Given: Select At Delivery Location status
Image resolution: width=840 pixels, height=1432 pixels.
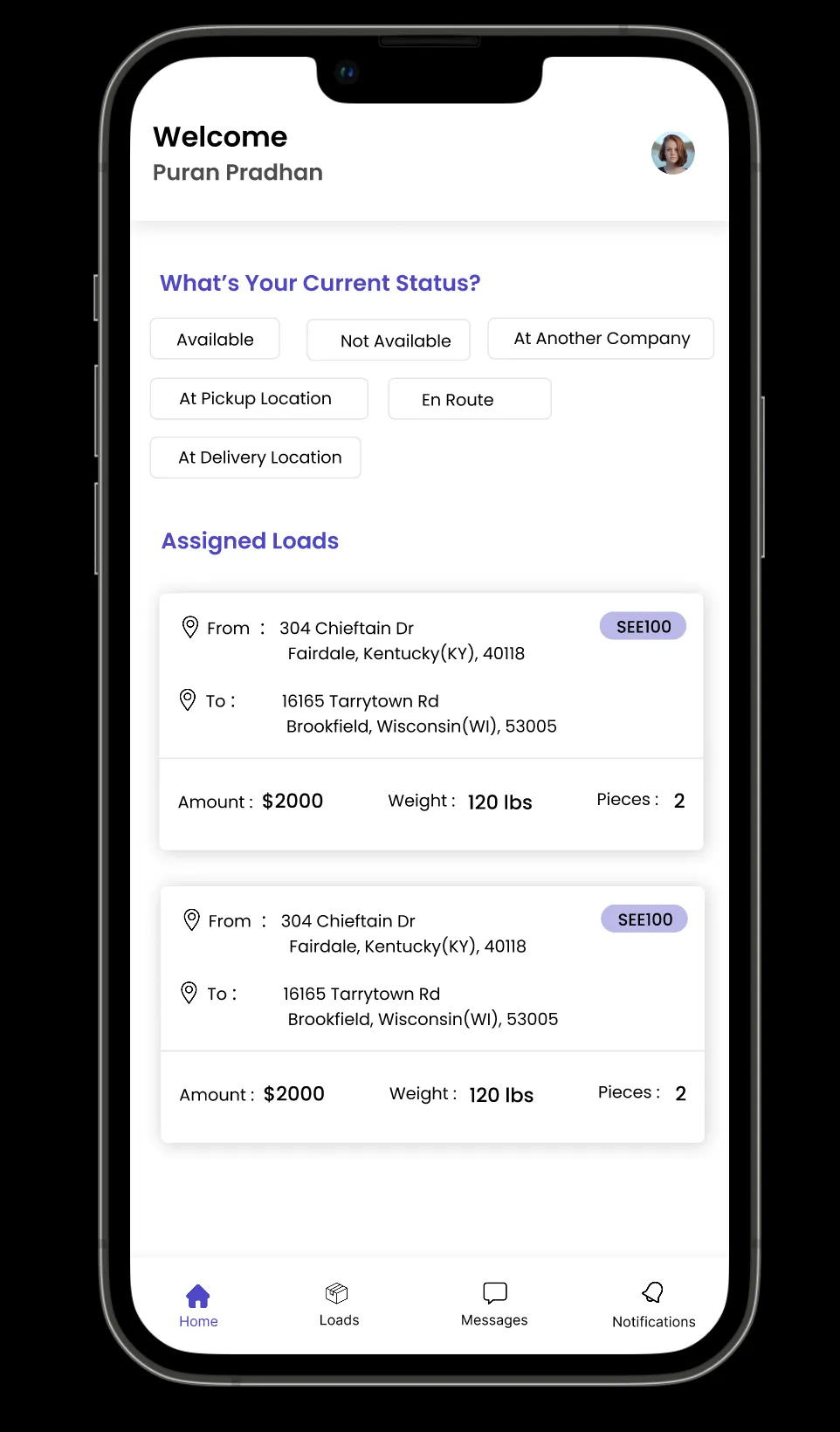Looking at the screenshot, I should coord(256,458).
